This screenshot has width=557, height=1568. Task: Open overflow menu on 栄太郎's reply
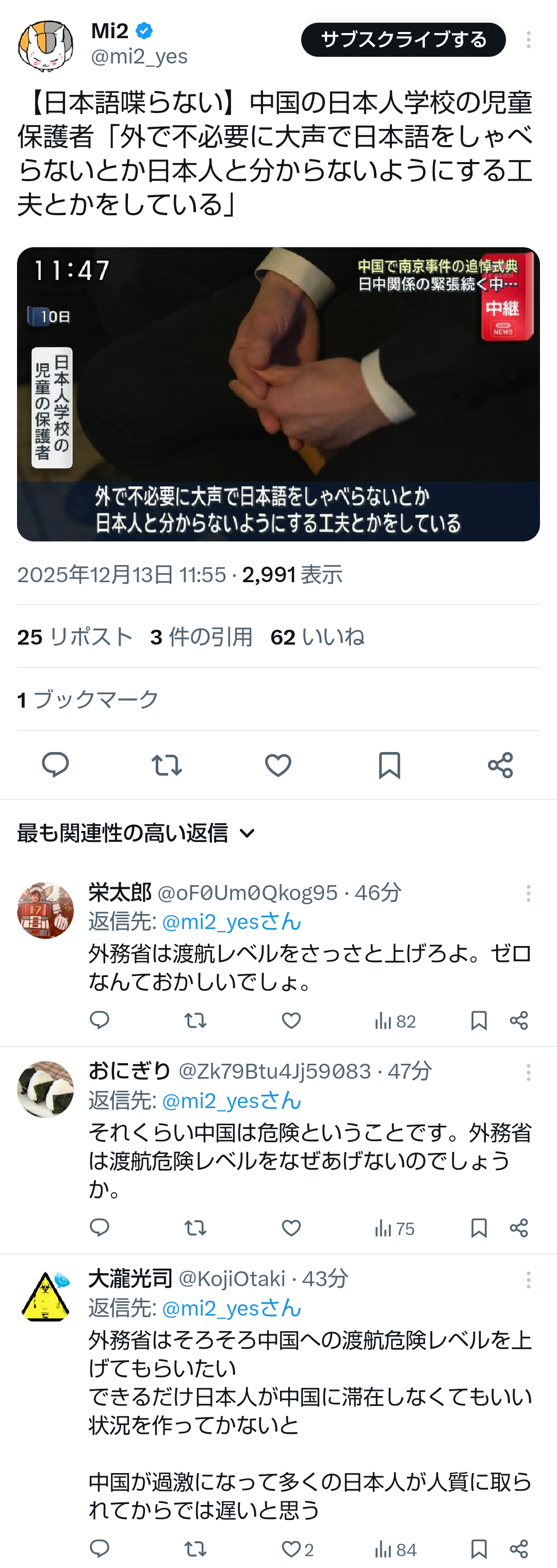pyautogui.click(x=528, y=893)
